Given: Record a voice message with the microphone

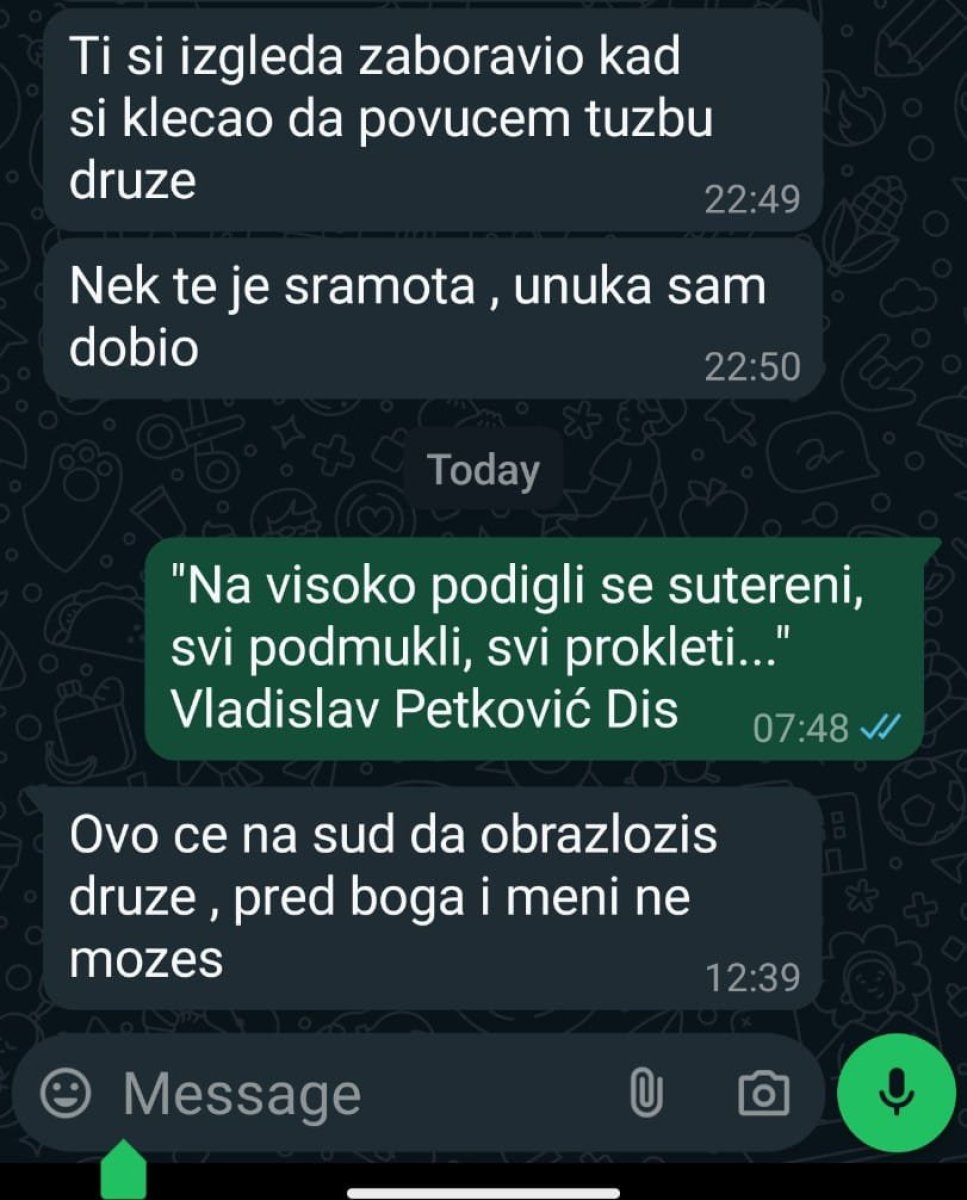Looking at the screenshot, I should coord(896,1092).
